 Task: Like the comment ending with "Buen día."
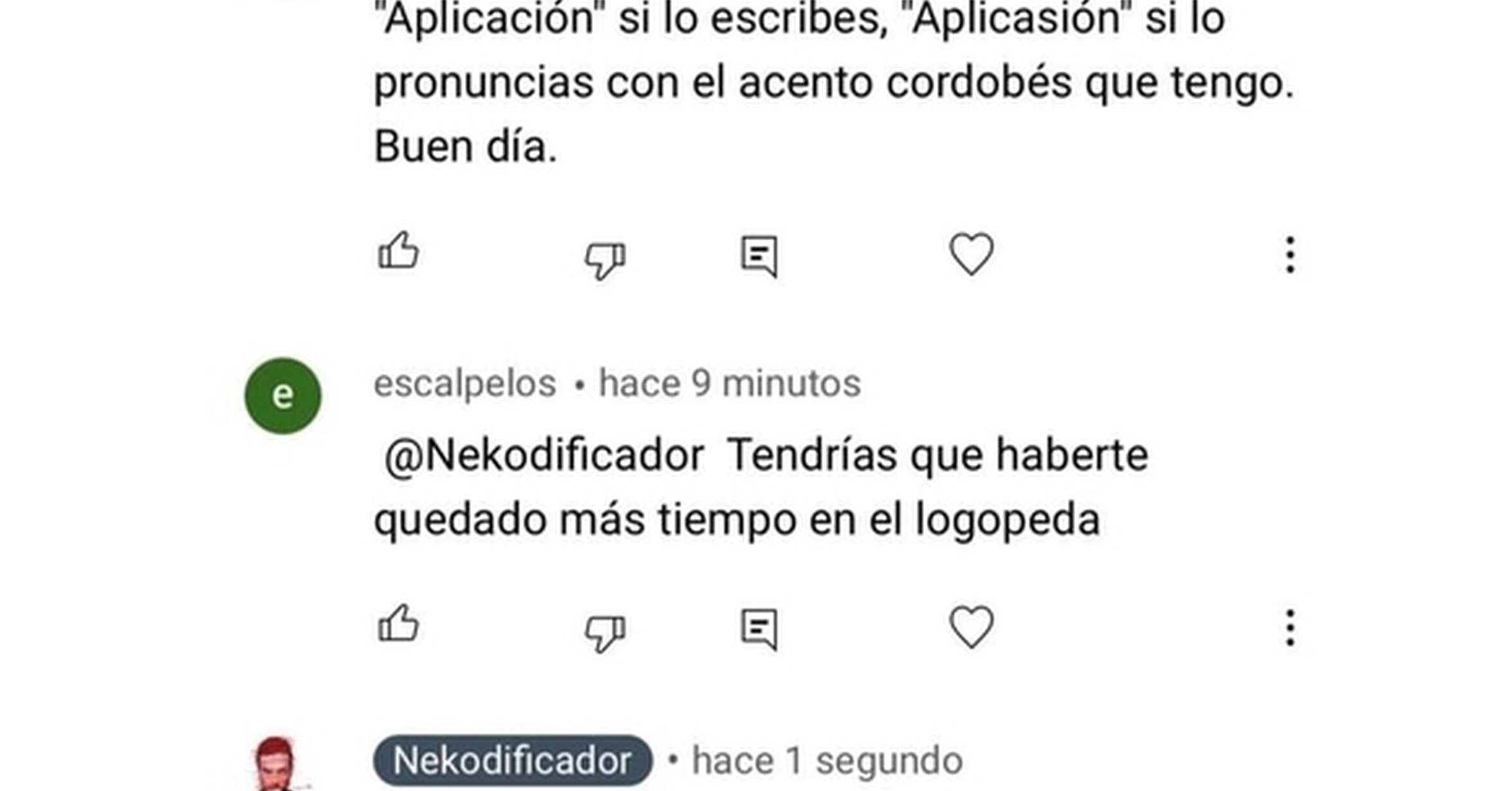399,251
